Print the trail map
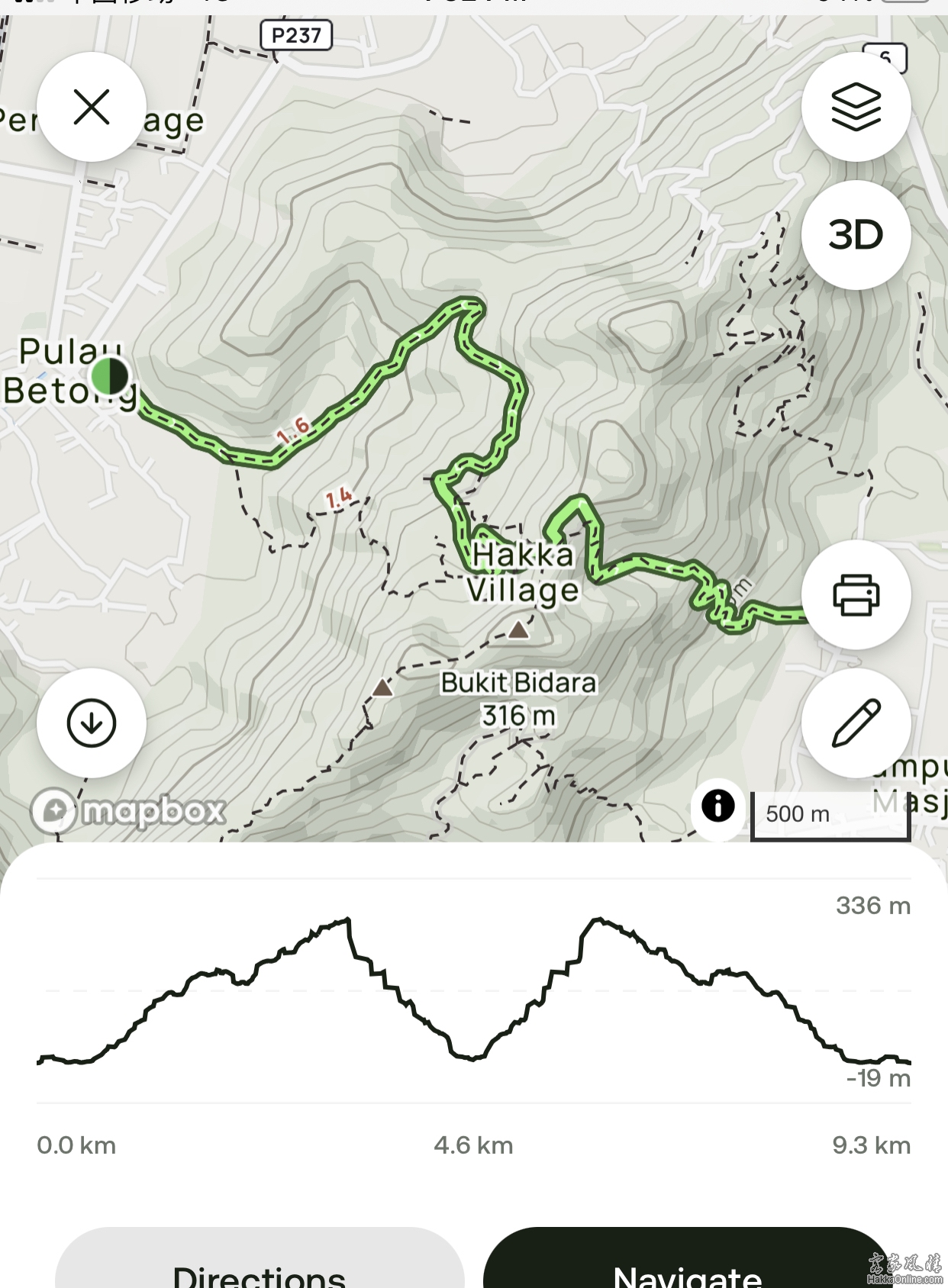 click(x=856, y=595)
